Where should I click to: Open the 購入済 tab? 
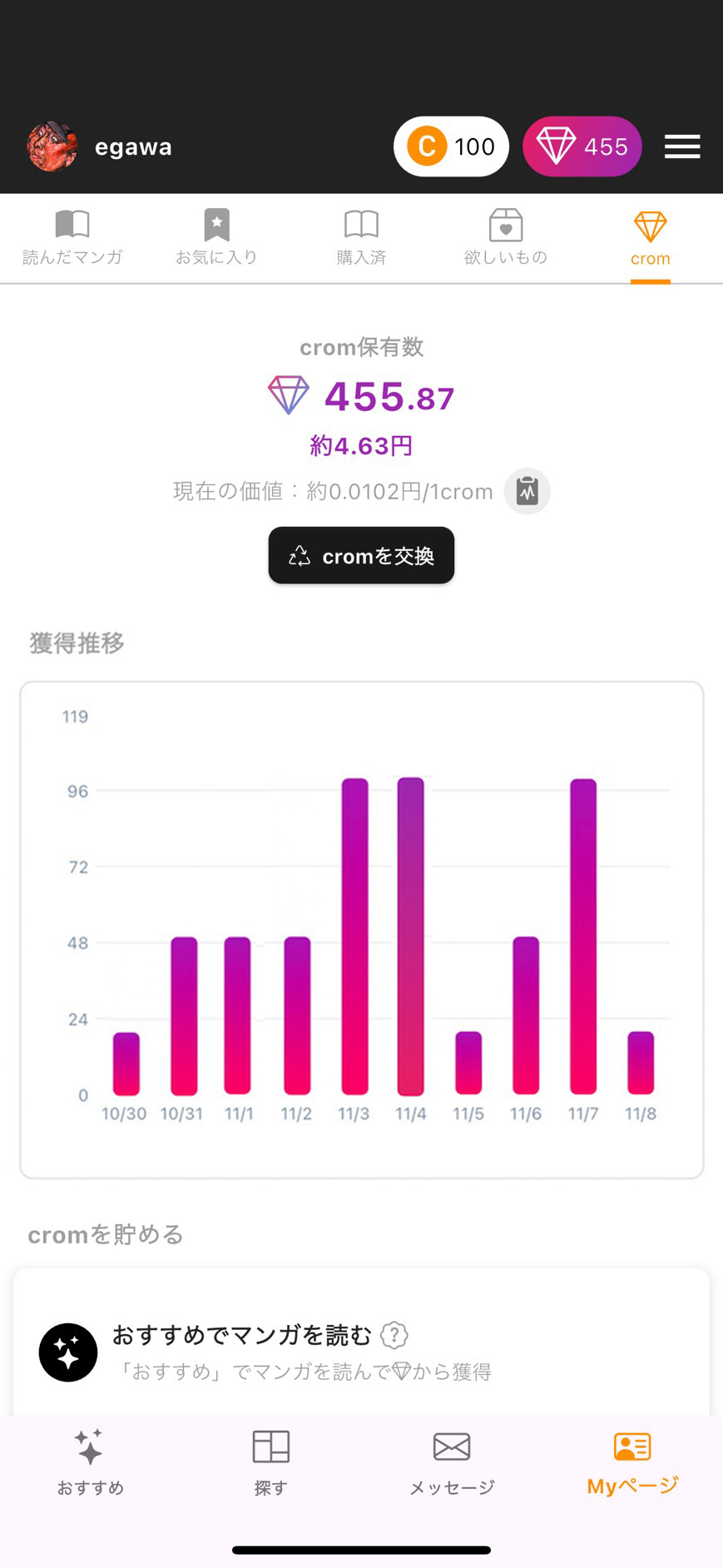361,238
